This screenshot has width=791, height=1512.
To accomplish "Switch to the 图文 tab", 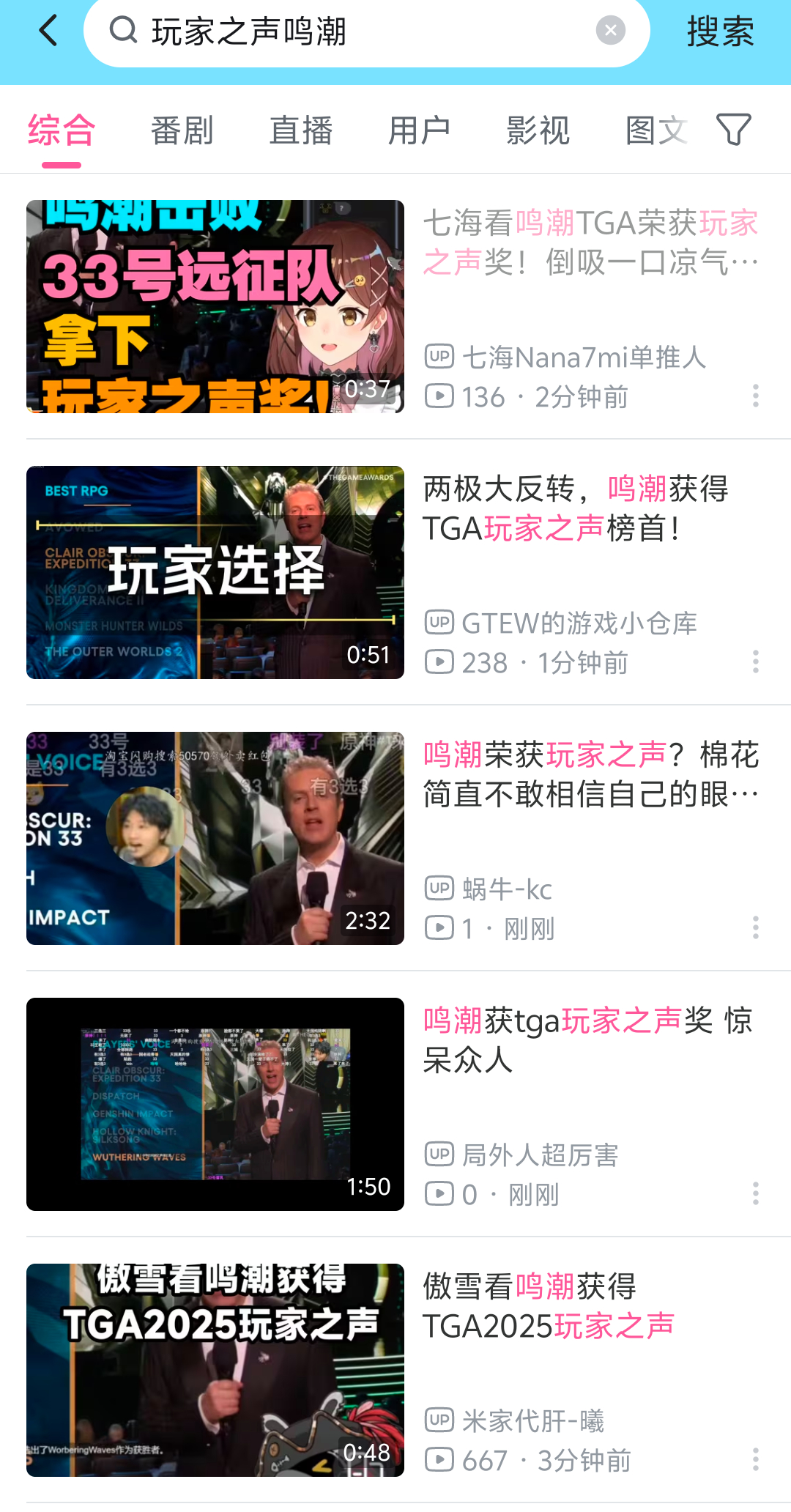I will (656, 131).
